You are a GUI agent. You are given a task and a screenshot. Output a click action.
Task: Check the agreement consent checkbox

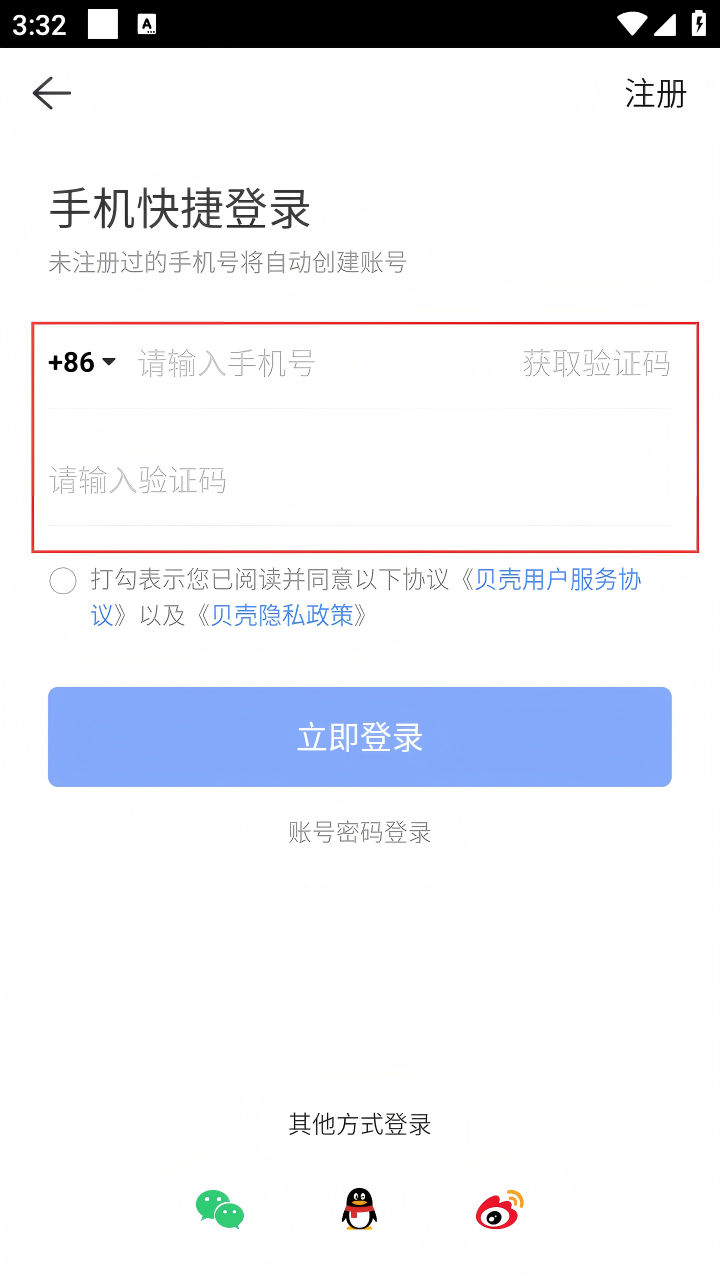63,581
